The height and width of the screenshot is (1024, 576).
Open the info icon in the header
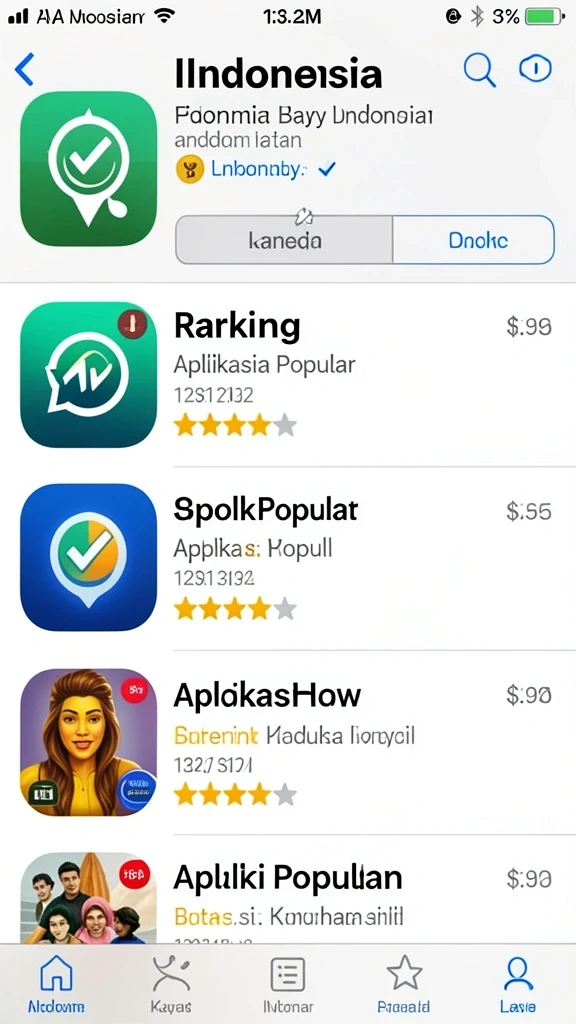point(535,69)
